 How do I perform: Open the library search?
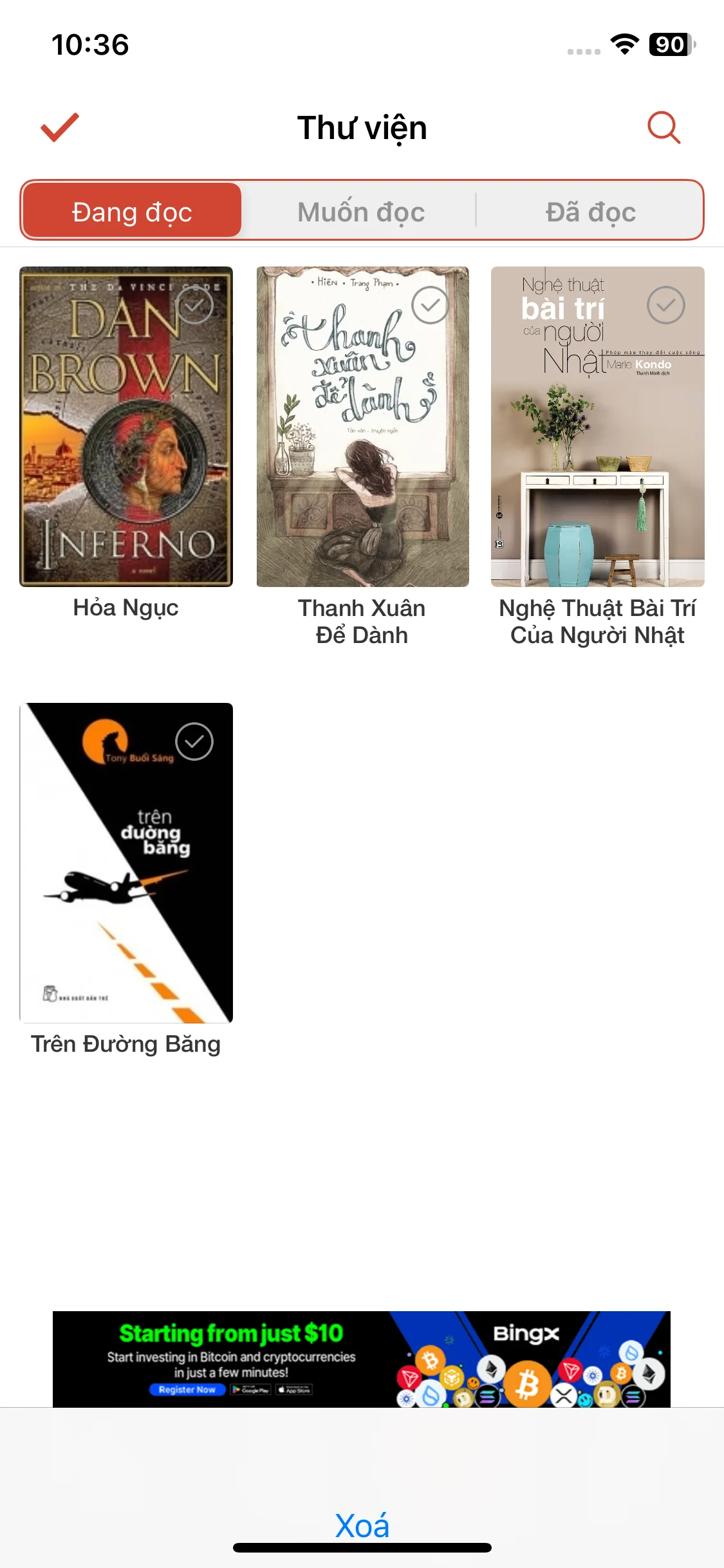664,127
